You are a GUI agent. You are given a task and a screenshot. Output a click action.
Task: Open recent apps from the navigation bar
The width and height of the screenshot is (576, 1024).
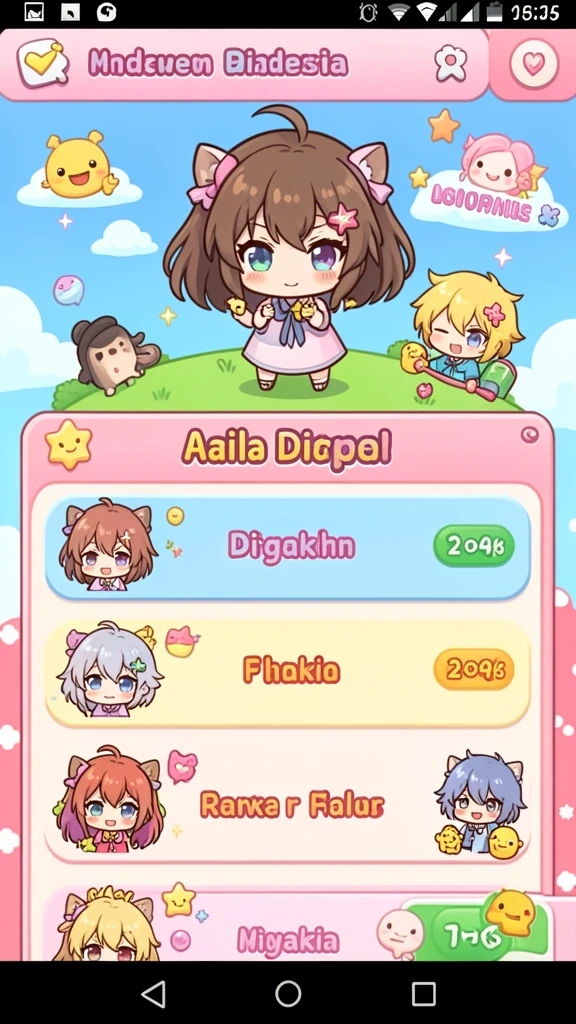click(x=423, y=994)
